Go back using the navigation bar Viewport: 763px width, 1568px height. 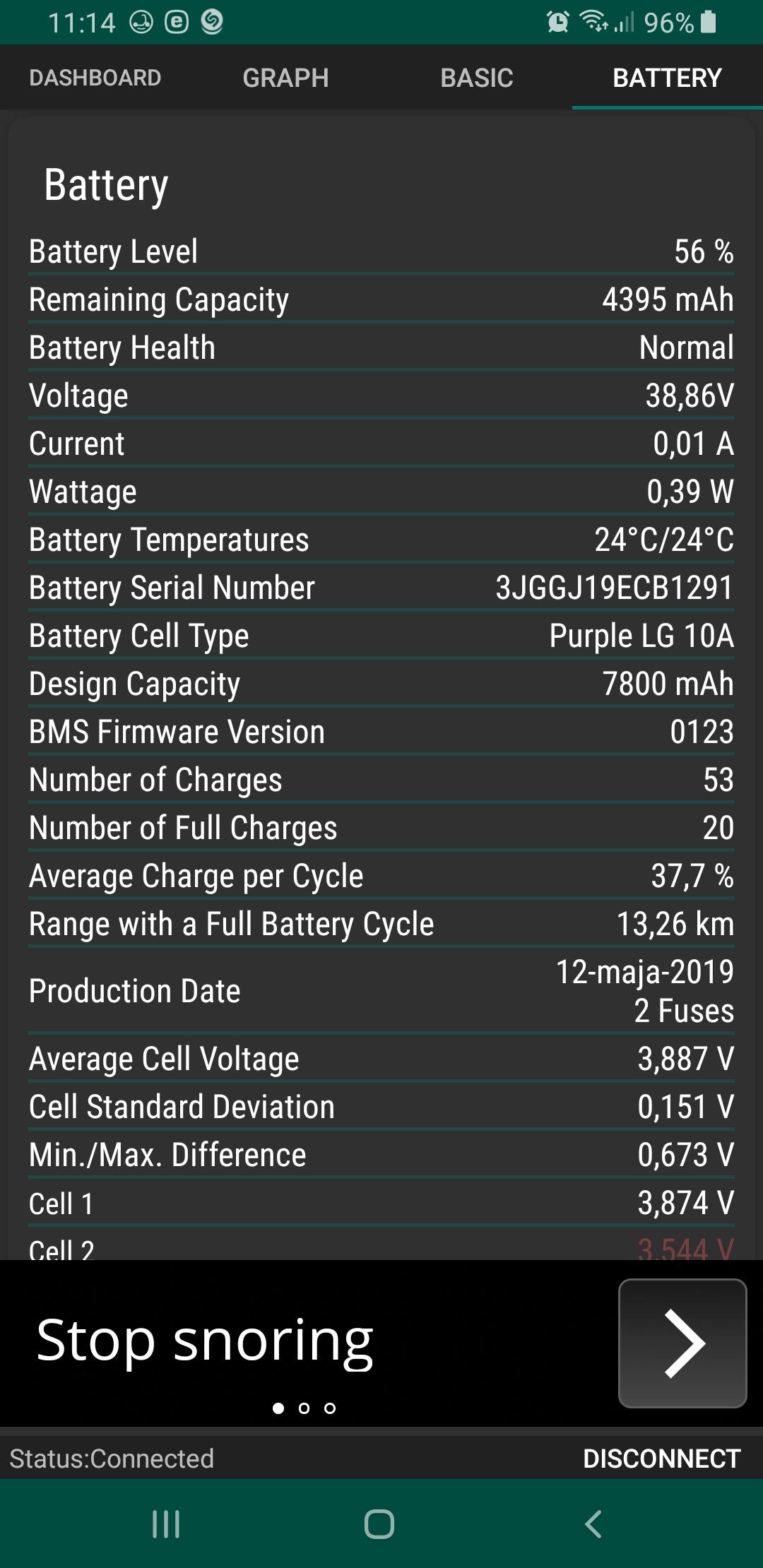(593, 1524)
